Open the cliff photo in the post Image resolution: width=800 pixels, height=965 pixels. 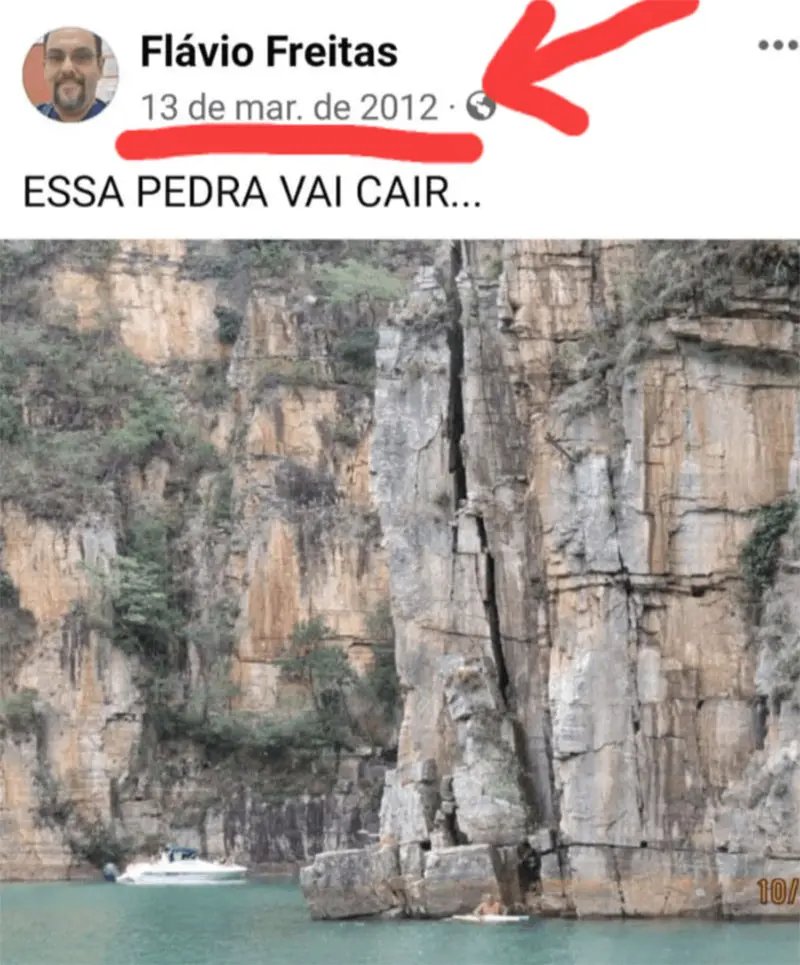click(x=400, y=580)
